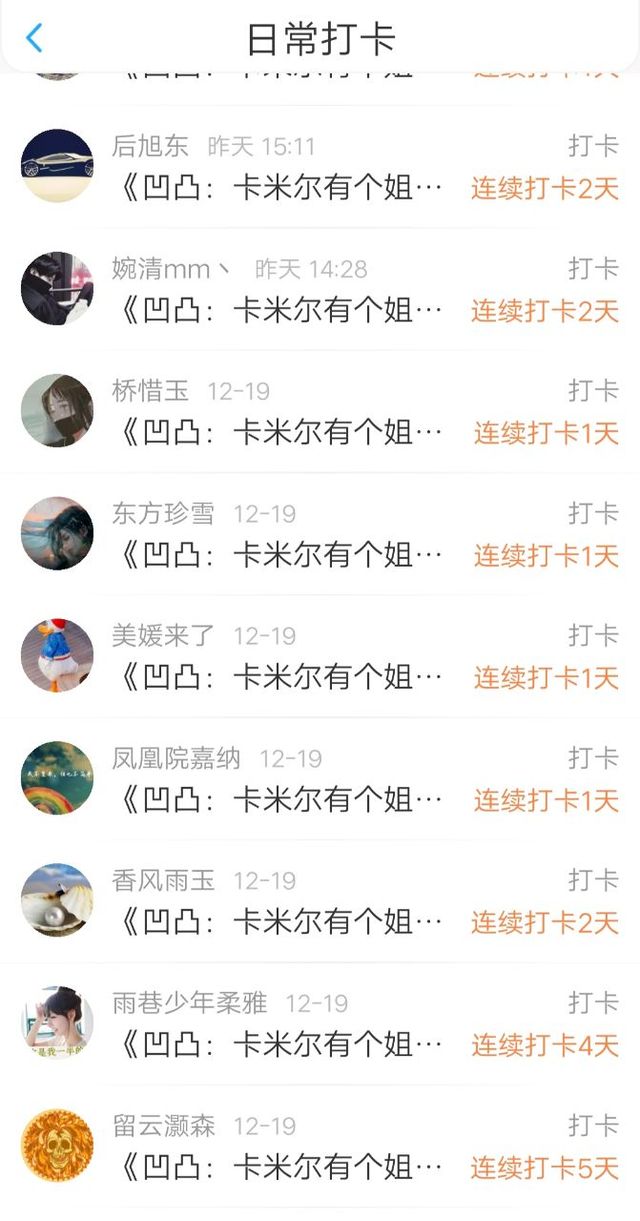The width and height of the screenshot is (640, 1221).
Task: Open 美媛来了's check-in entry
Action: pos(320,656)
